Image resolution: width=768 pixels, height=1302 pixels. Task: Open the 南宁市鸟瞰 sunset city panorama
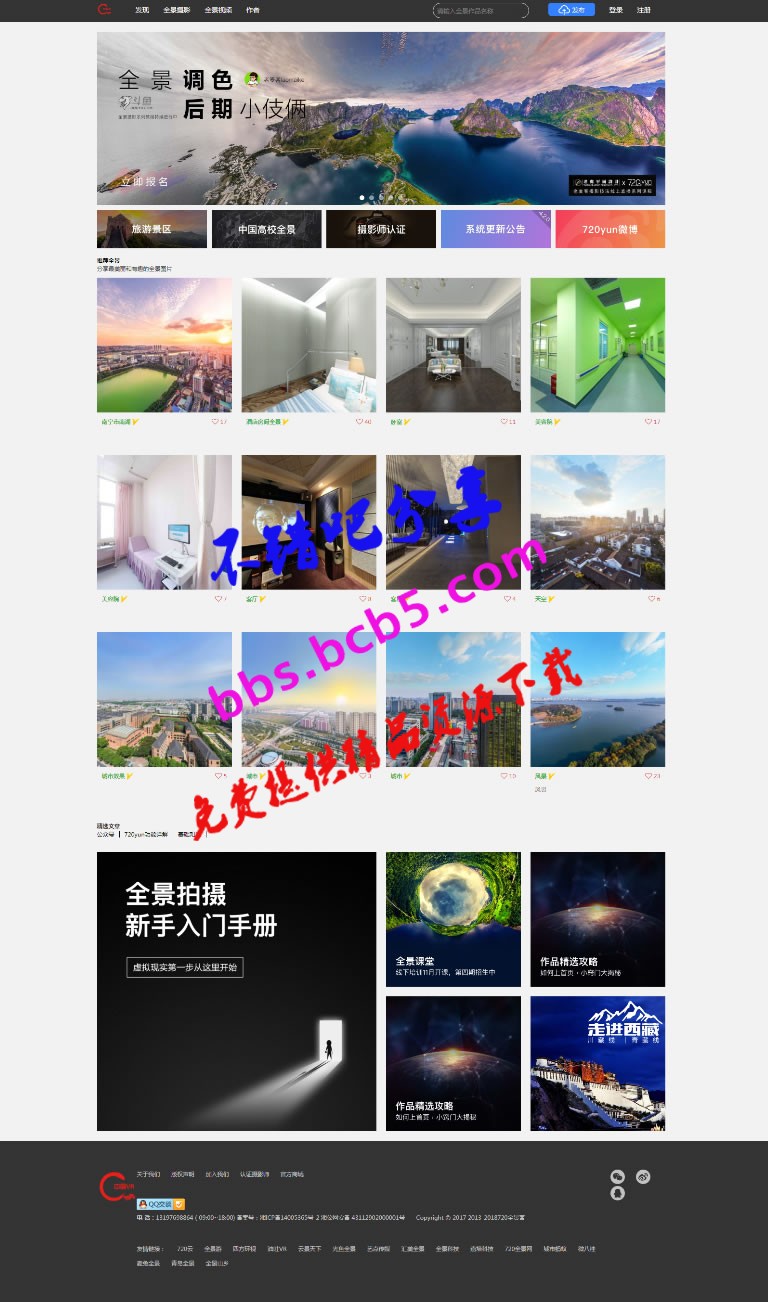click(164, 345)
